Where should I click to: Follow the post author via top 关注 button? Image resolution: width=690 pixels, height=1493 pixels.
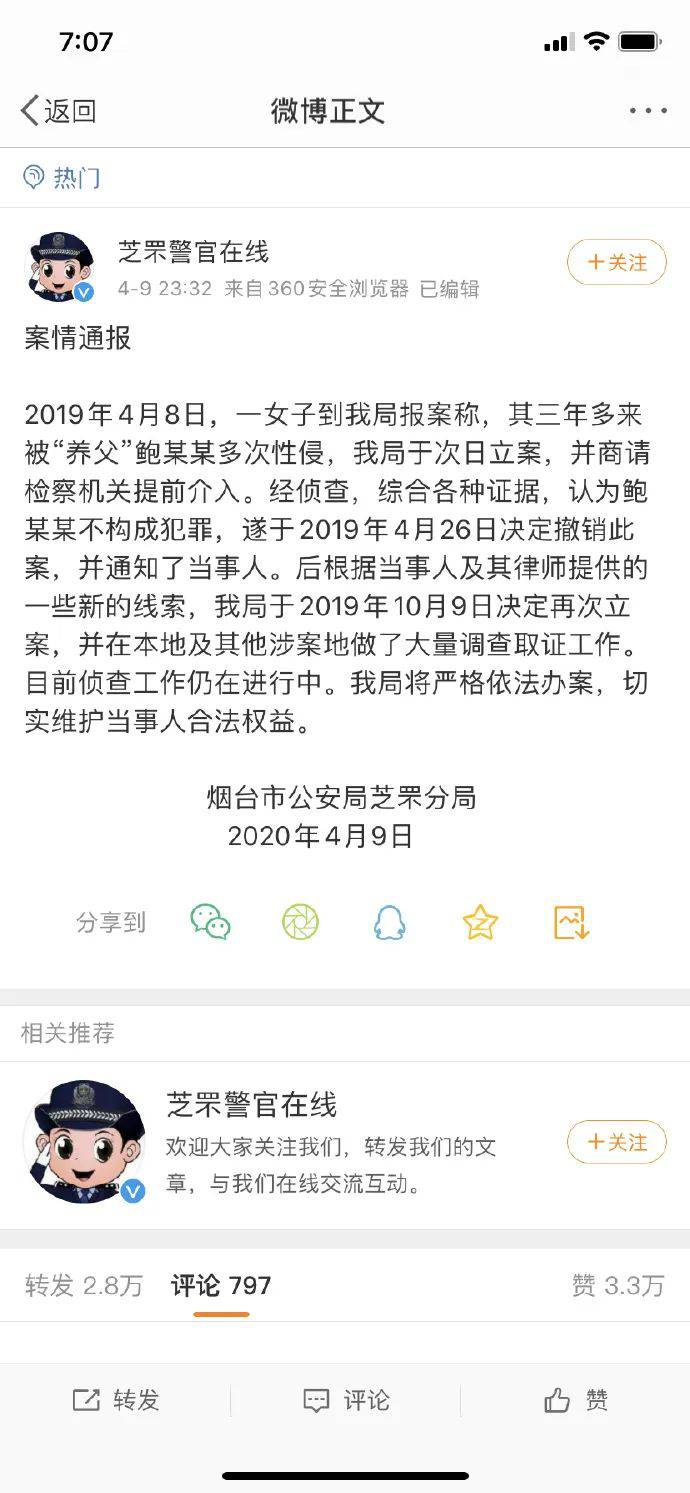click(x=616, y=263)
